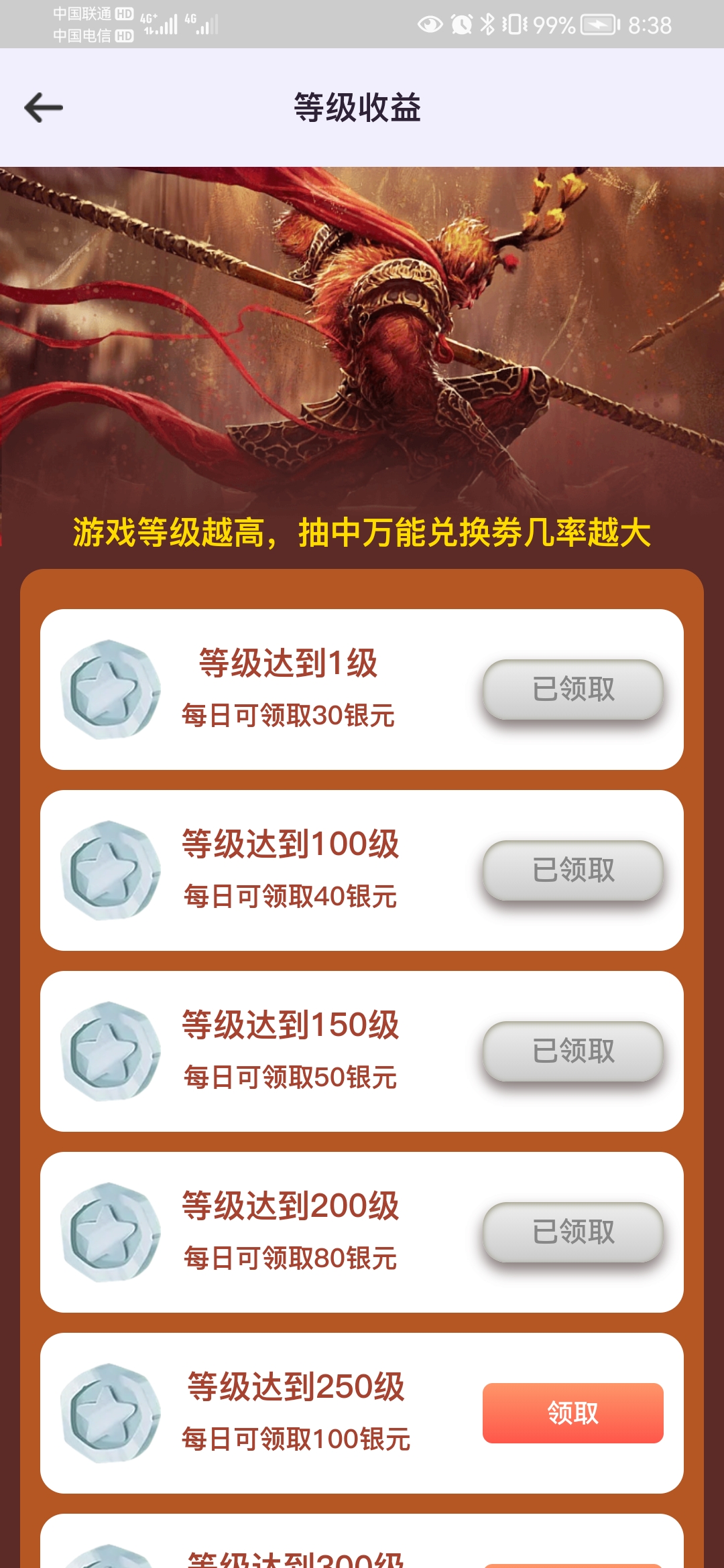Image resolution: width=724 pixels, height=1568 pixels.
Task: Tap the 已领取 button for level 1
Action: coord(572,689)
